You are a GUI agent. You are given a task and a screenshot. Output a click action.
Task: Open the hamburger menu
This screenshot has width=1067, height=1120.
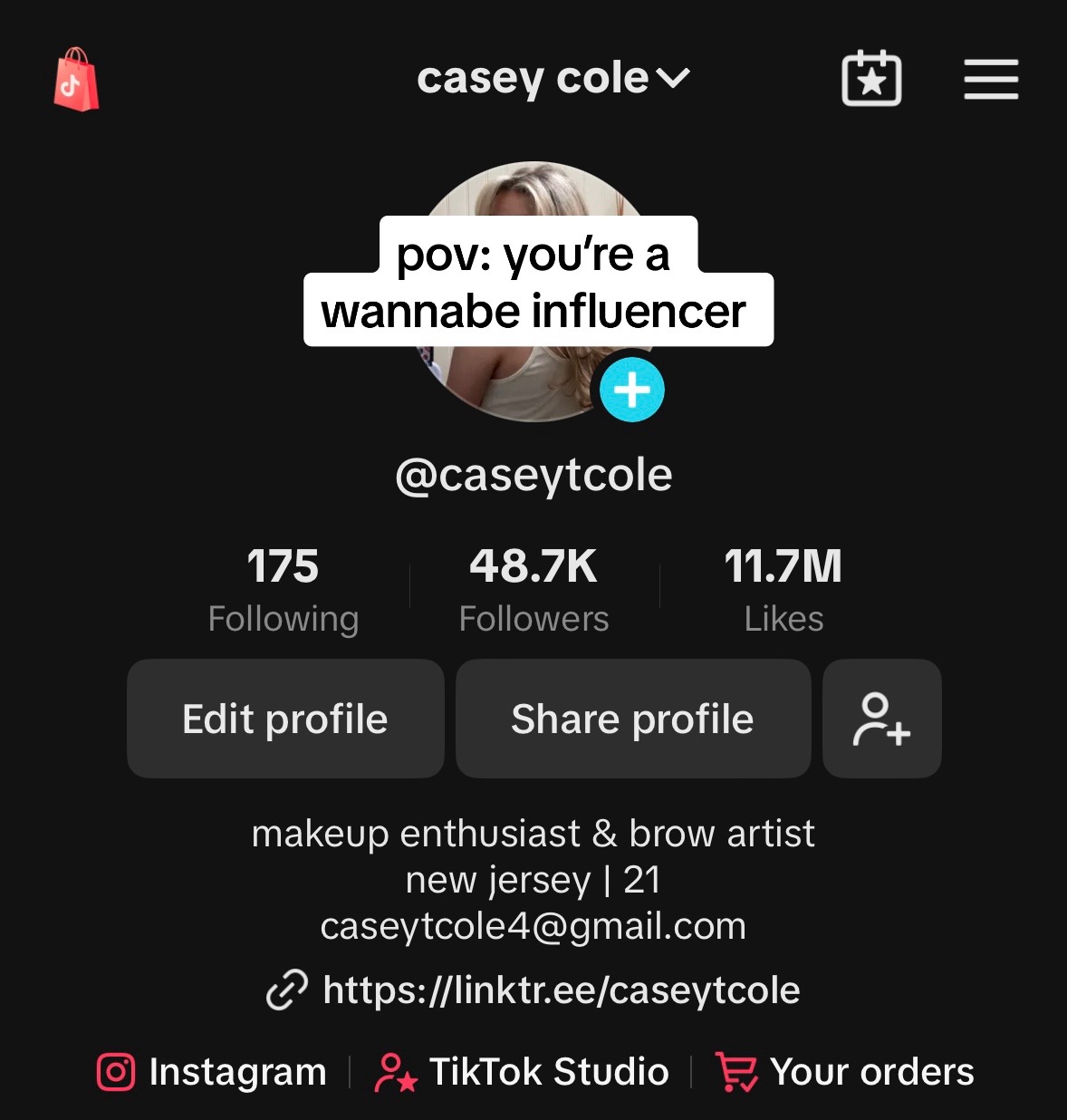pyautogui.click(x=991, y=79)
